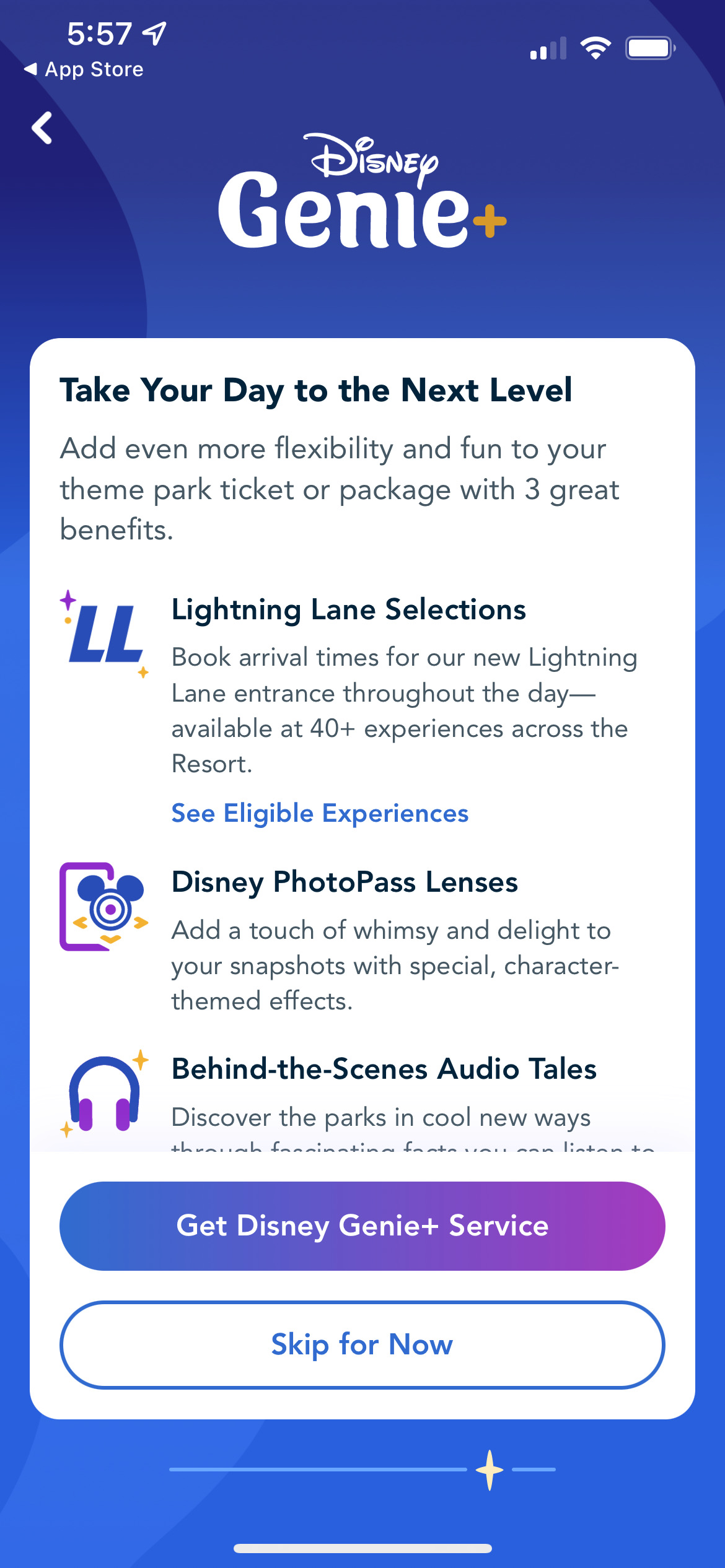
Task: Open See Eligible Experiences
Action: 320,813
